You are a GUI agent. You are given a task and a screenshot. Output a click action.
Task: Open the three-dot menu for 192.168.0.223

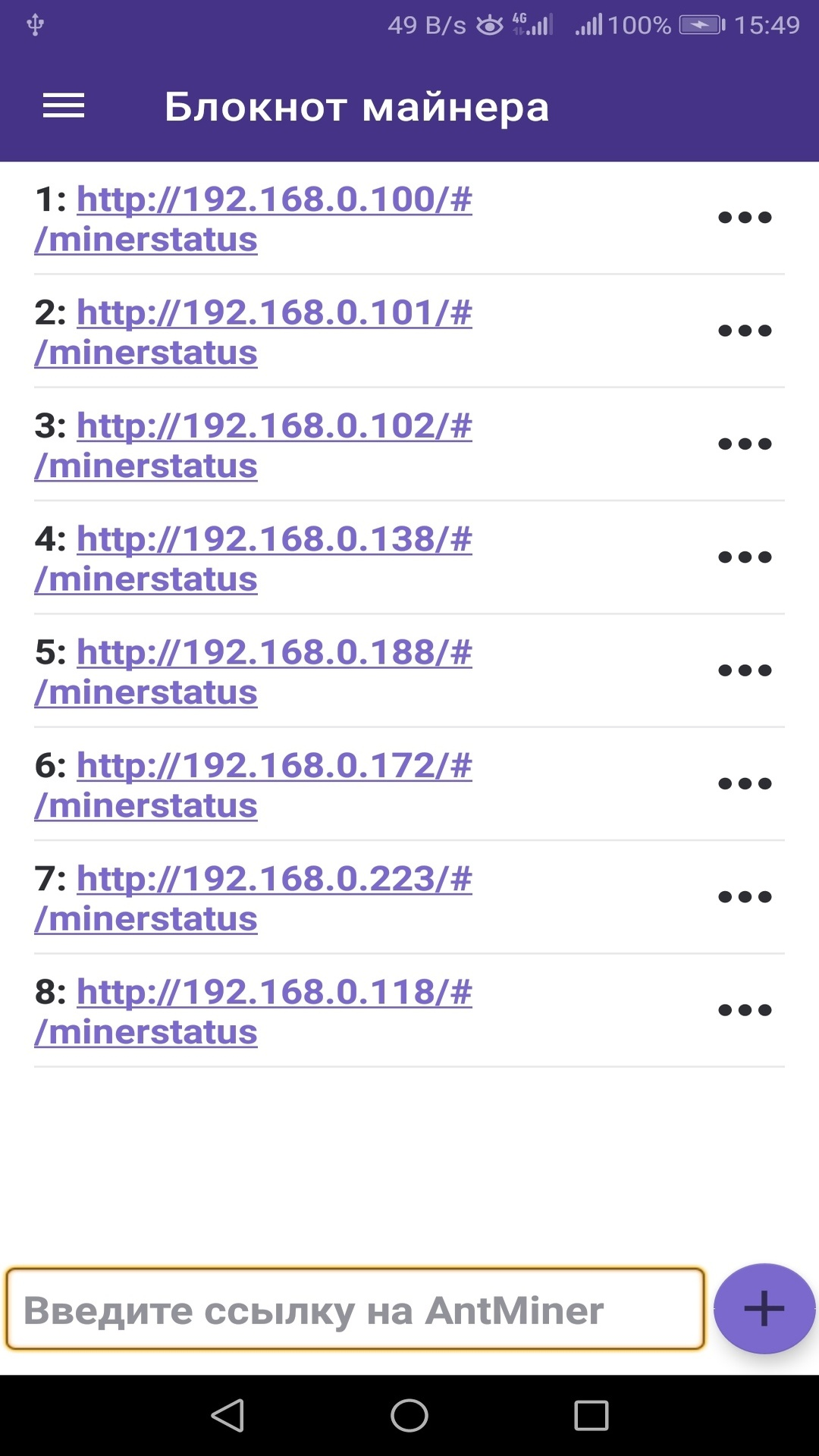click(745, 897)
